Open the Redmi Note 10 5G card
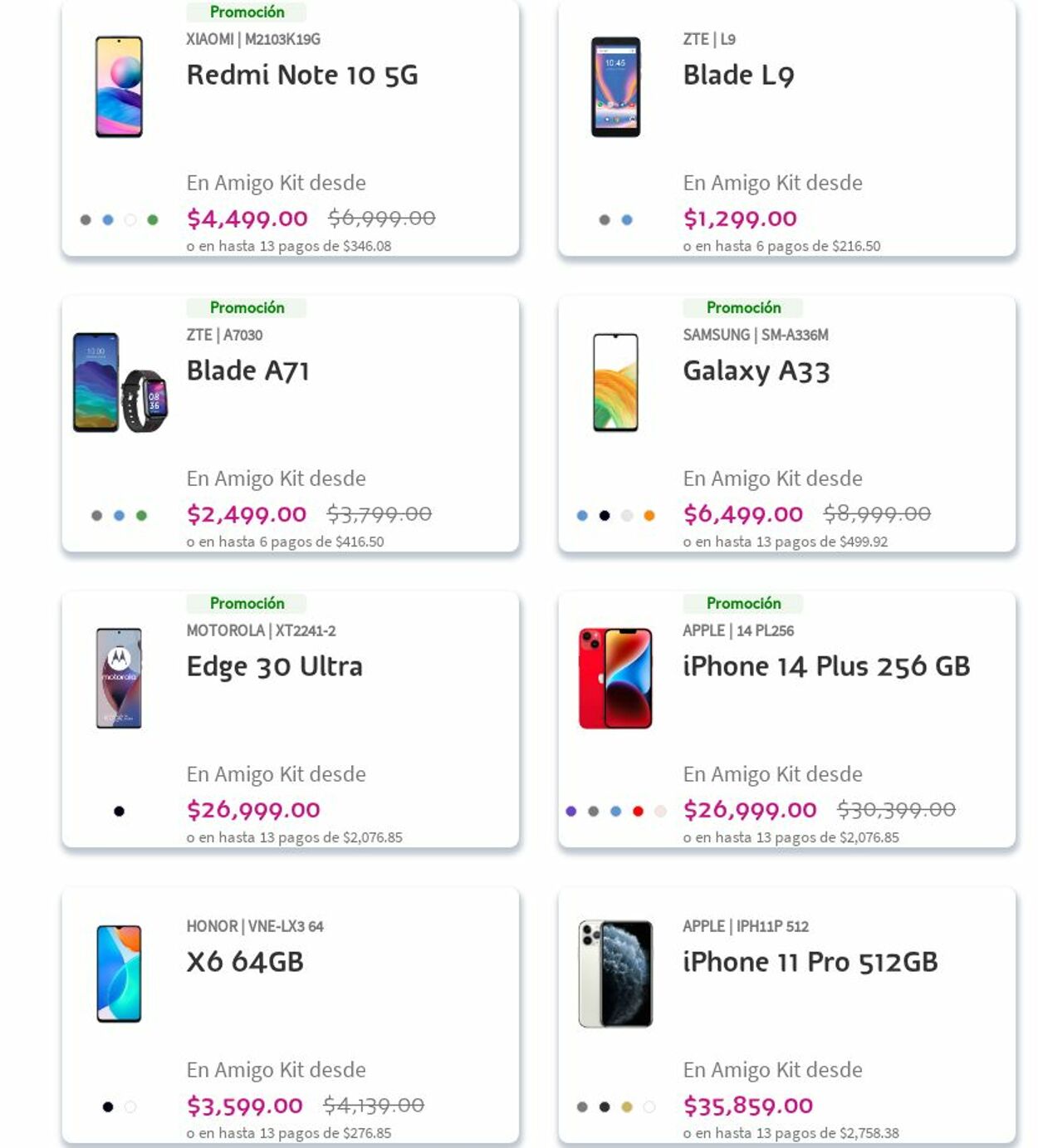1038x1148 pixels. click(302, 76)
